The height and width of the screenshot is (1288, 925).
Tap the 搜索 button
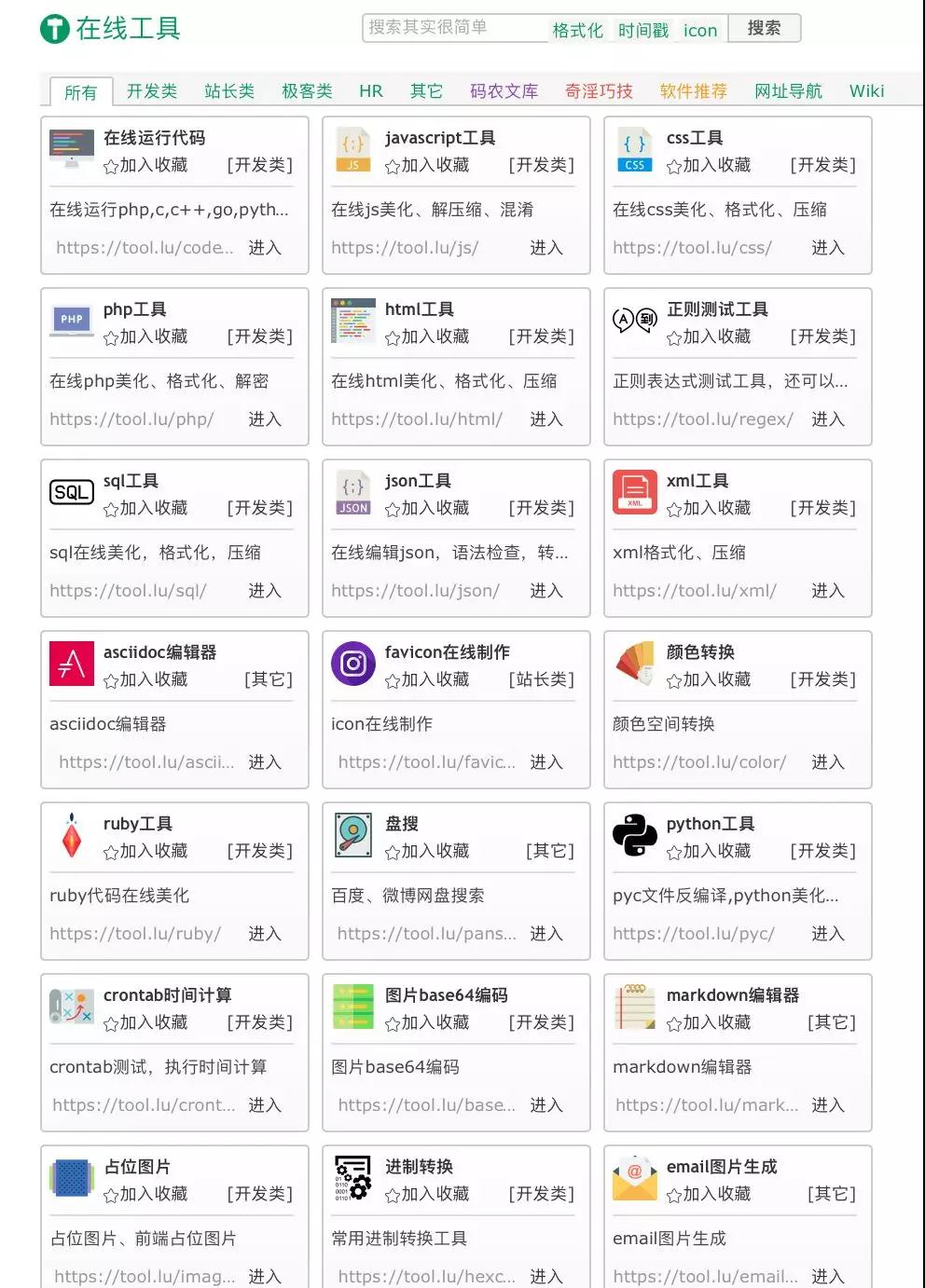point(764,28)
